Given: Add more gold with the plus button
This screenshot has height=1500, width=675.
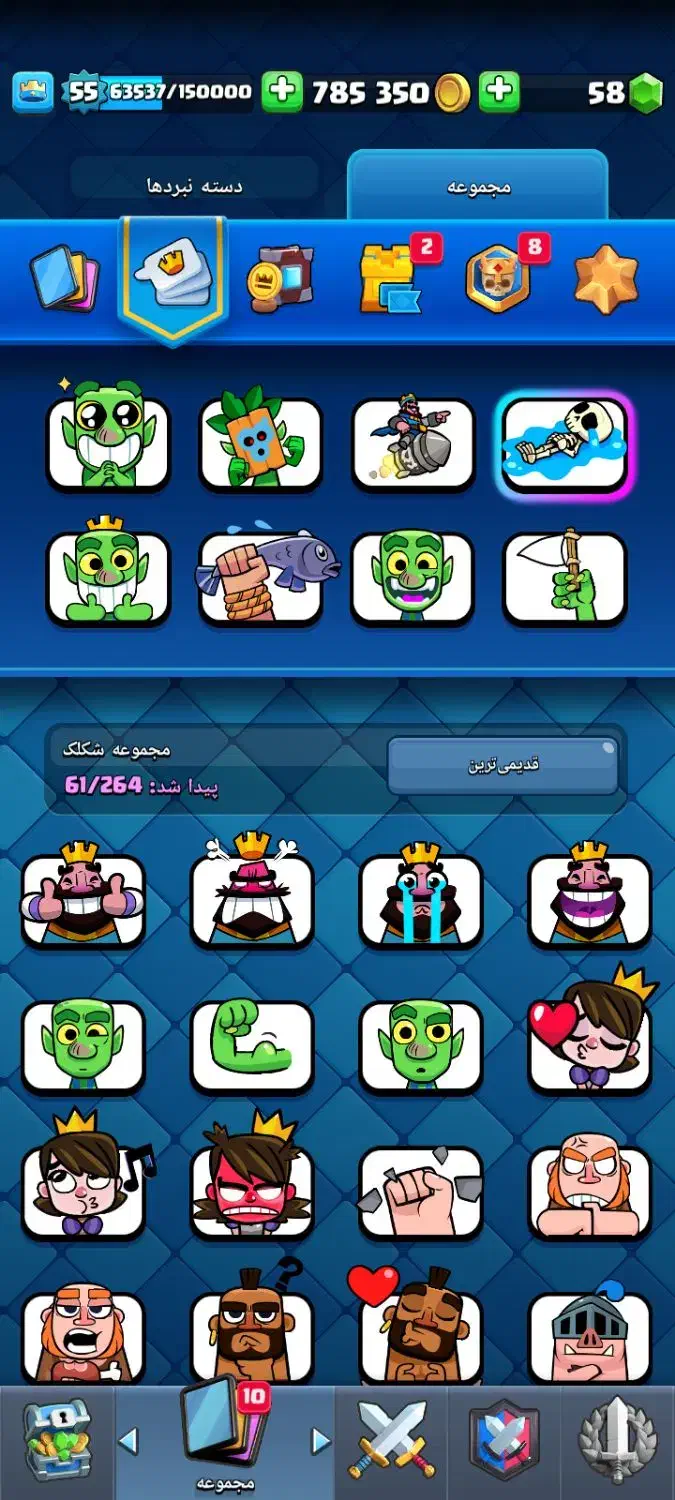Looking at the screenshot, I should 282,93.
